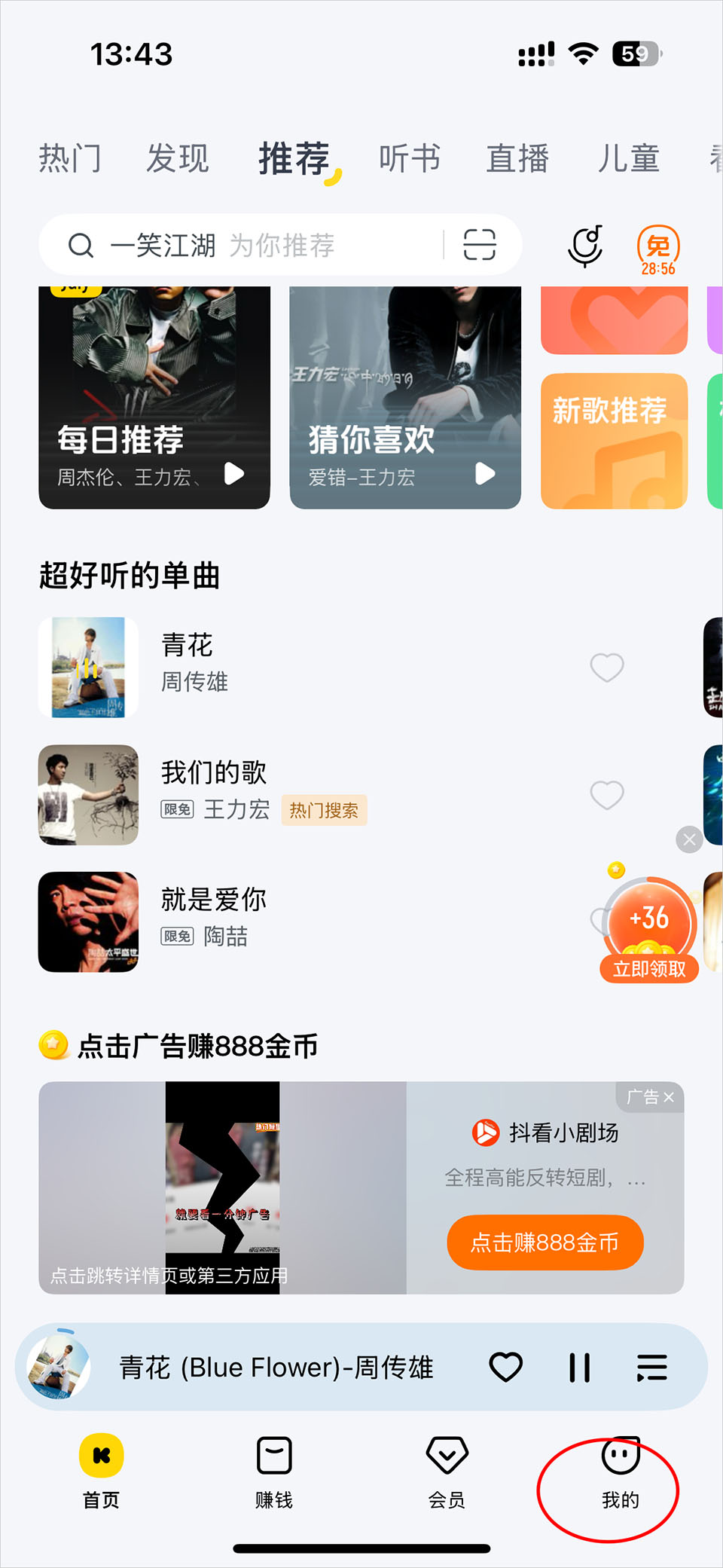
Task: Pause the currently playing song
Action: [579, 1368]
